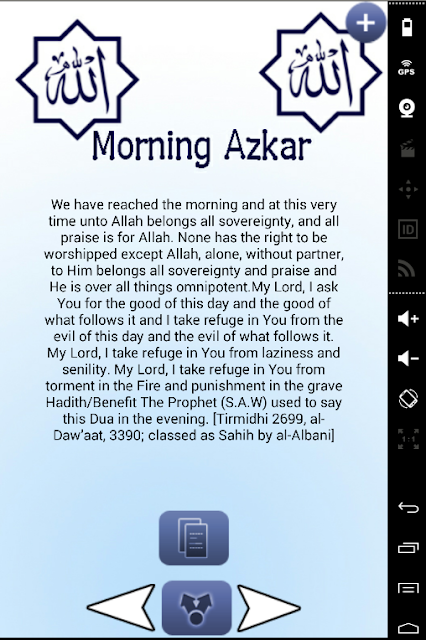Copy the dua text
This screenshot has height=640, width=426.
tap(193, 538)
